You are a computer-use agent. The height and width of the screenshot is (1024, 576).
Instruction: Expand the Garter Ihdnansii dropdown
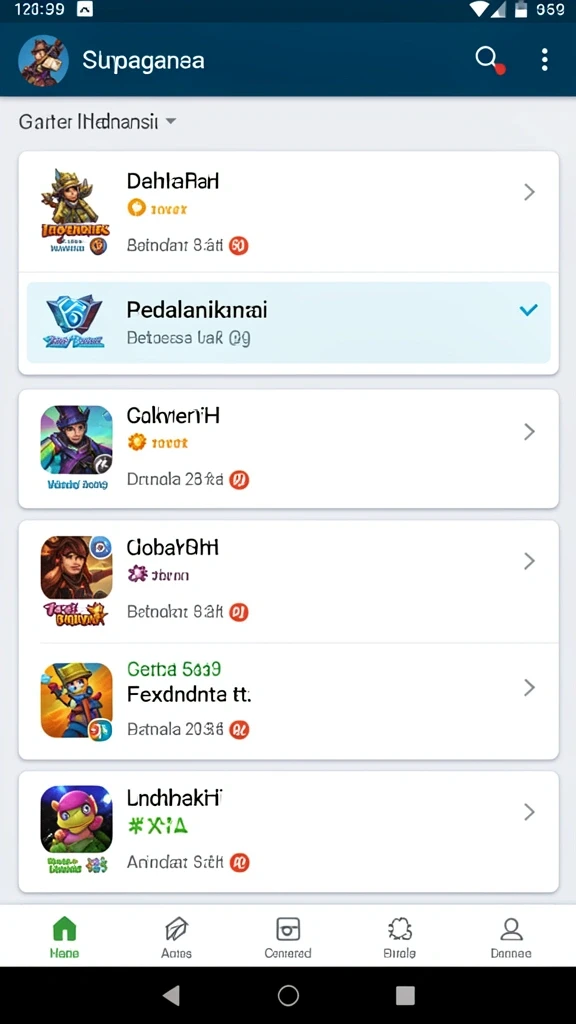click(x=97, y=121)
